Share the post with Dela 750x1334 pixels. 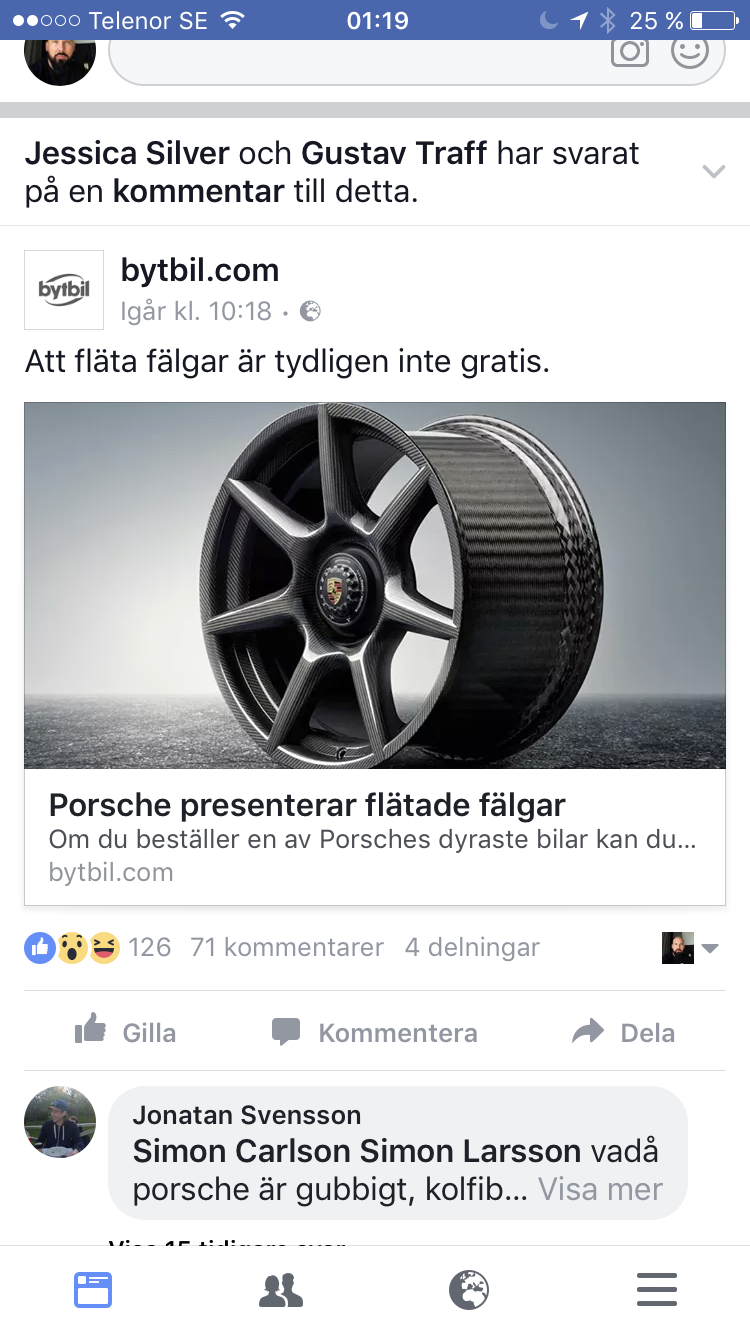[x=623, y=1032]
